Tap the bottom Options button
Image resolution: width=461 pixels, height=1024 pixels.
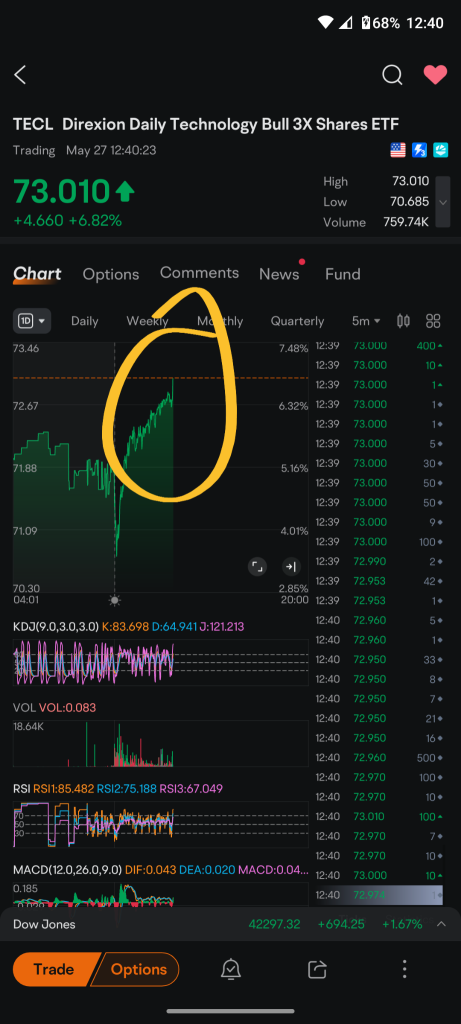click(135, 969)
